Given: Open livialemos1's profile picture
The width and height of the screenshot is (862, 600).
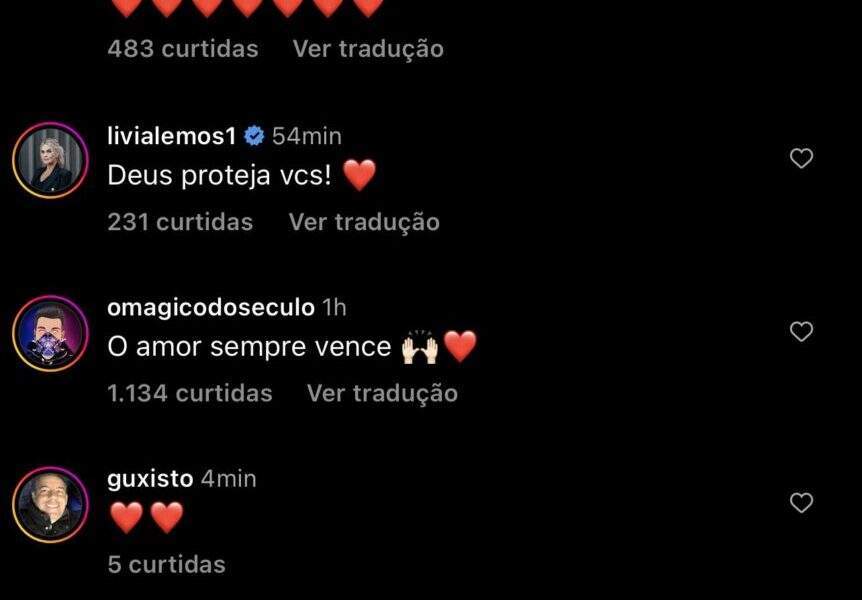Looking at the screenshot, I should pos(50,161).
